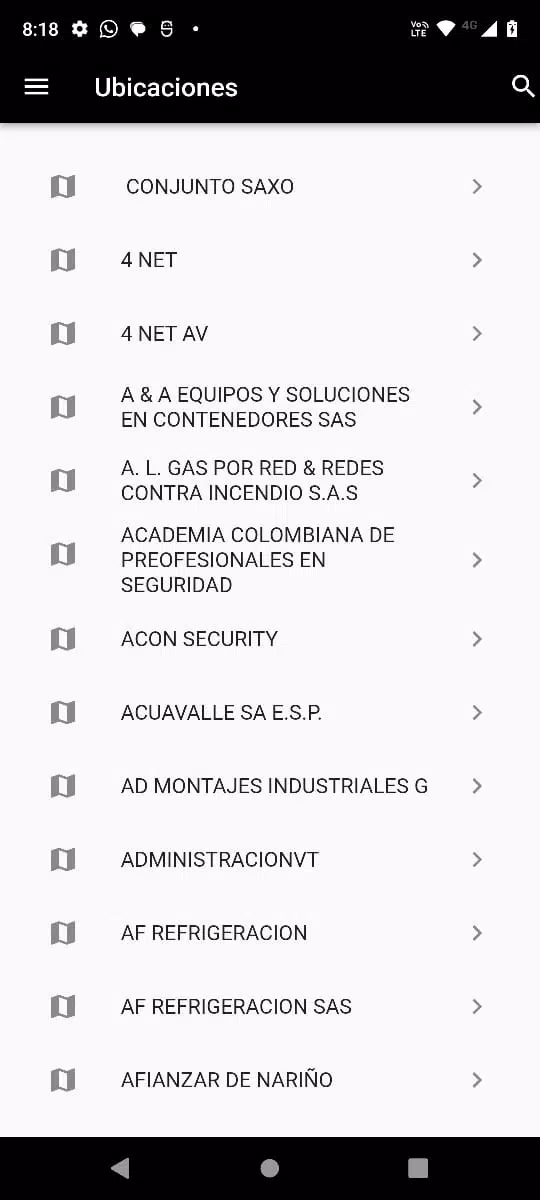Open AFIANZAR DE NARIÑO location
Image resolution: width=540 pixels, height=1200 pixels.
tap(270, 1080)
